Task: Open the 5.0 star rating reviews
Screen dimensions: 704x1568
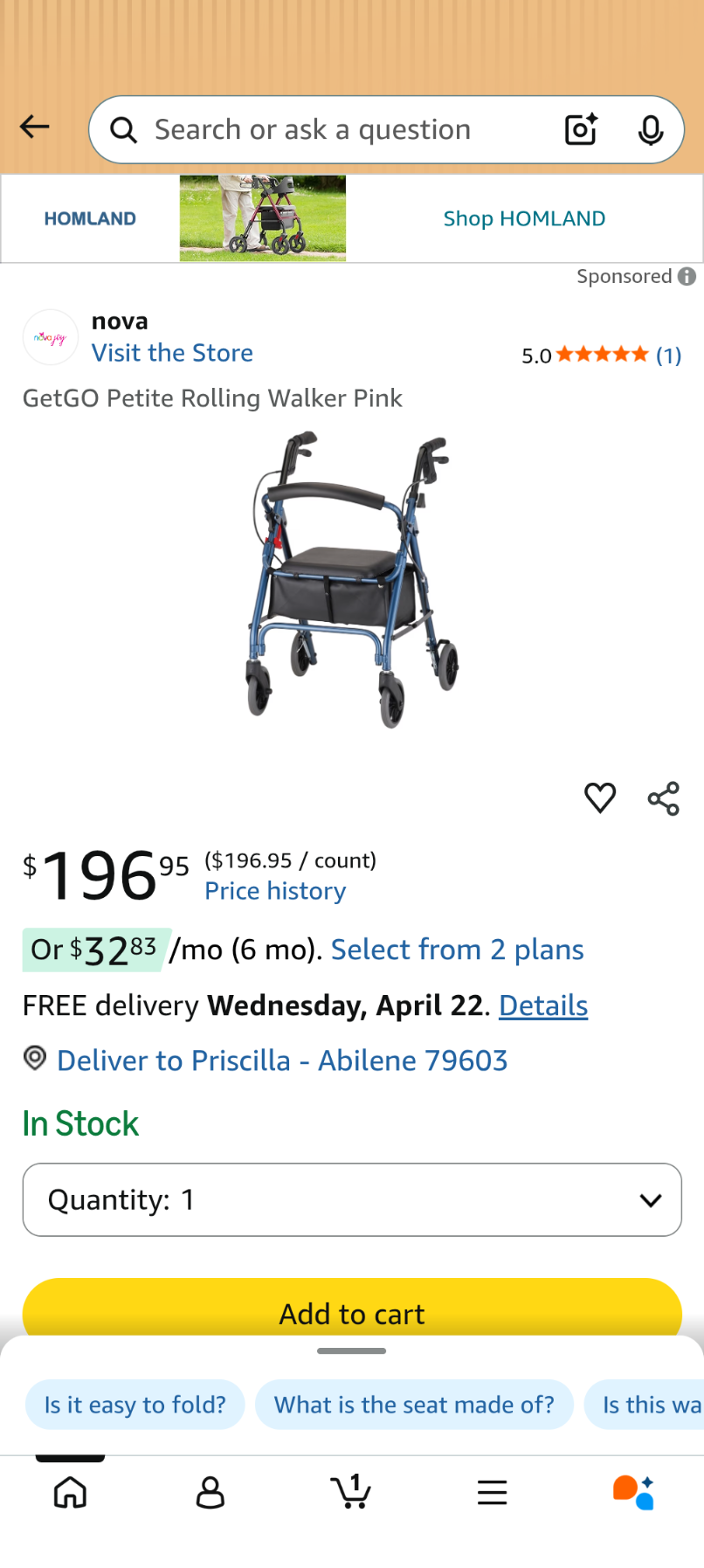Action: pos(601,355)
